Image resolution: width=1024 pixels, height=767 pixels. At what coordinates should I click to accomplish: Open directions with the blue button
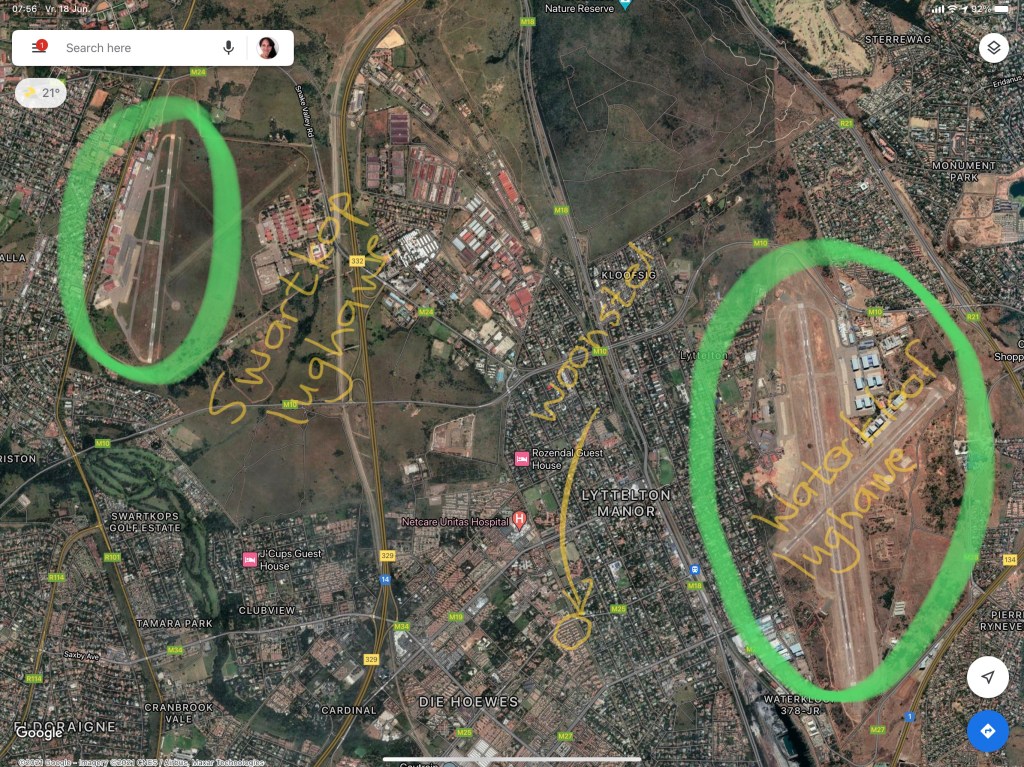[988, 731]
